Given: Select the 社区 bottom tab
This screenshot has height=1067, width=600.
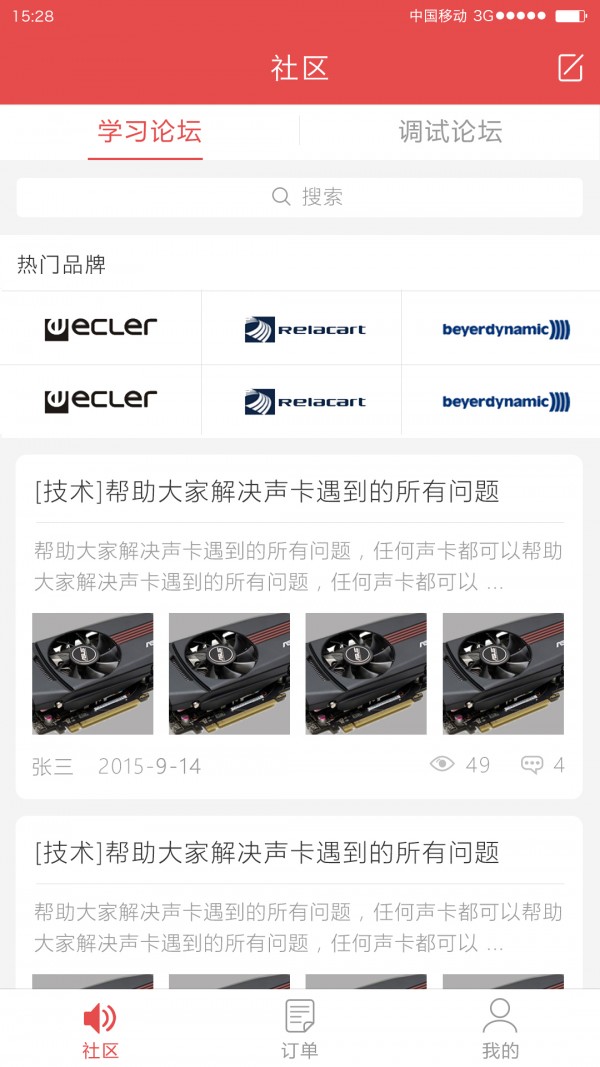Looking at the screenshot, I should click(100, 1028).
